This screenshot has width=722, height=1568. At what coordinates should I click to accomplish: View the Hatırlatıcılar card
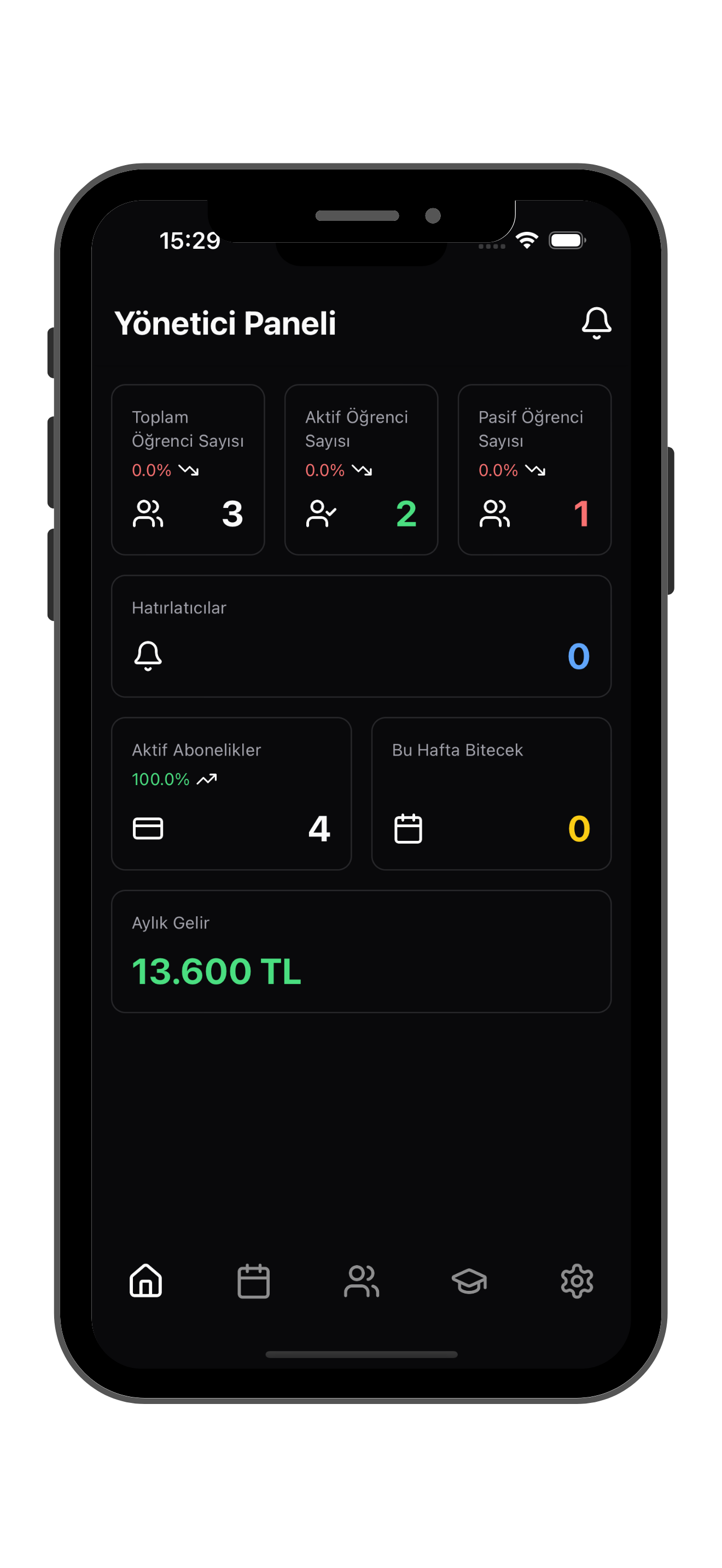[361, 635]
